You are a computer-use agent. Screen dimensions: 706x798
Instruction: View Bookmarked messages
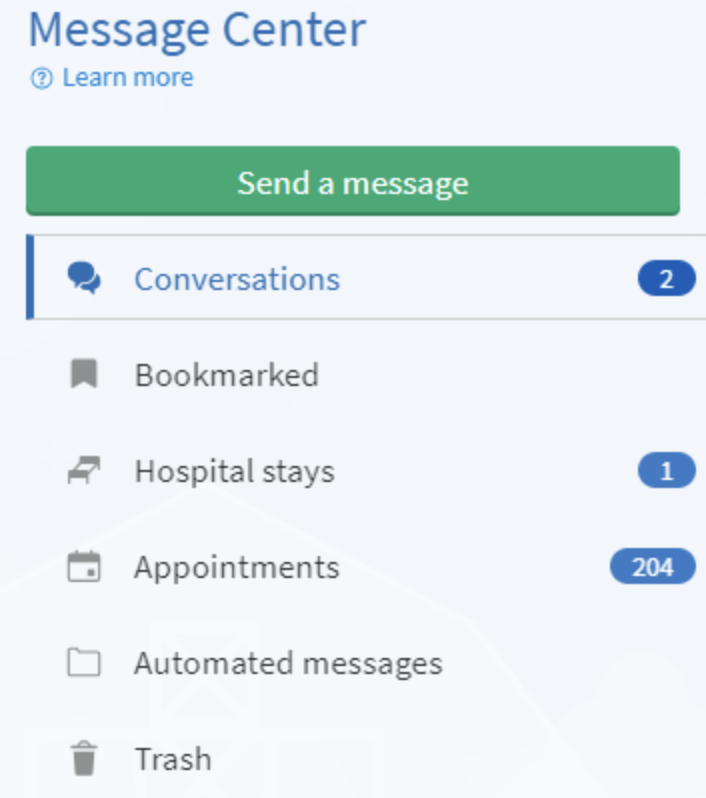pos(226,375)
